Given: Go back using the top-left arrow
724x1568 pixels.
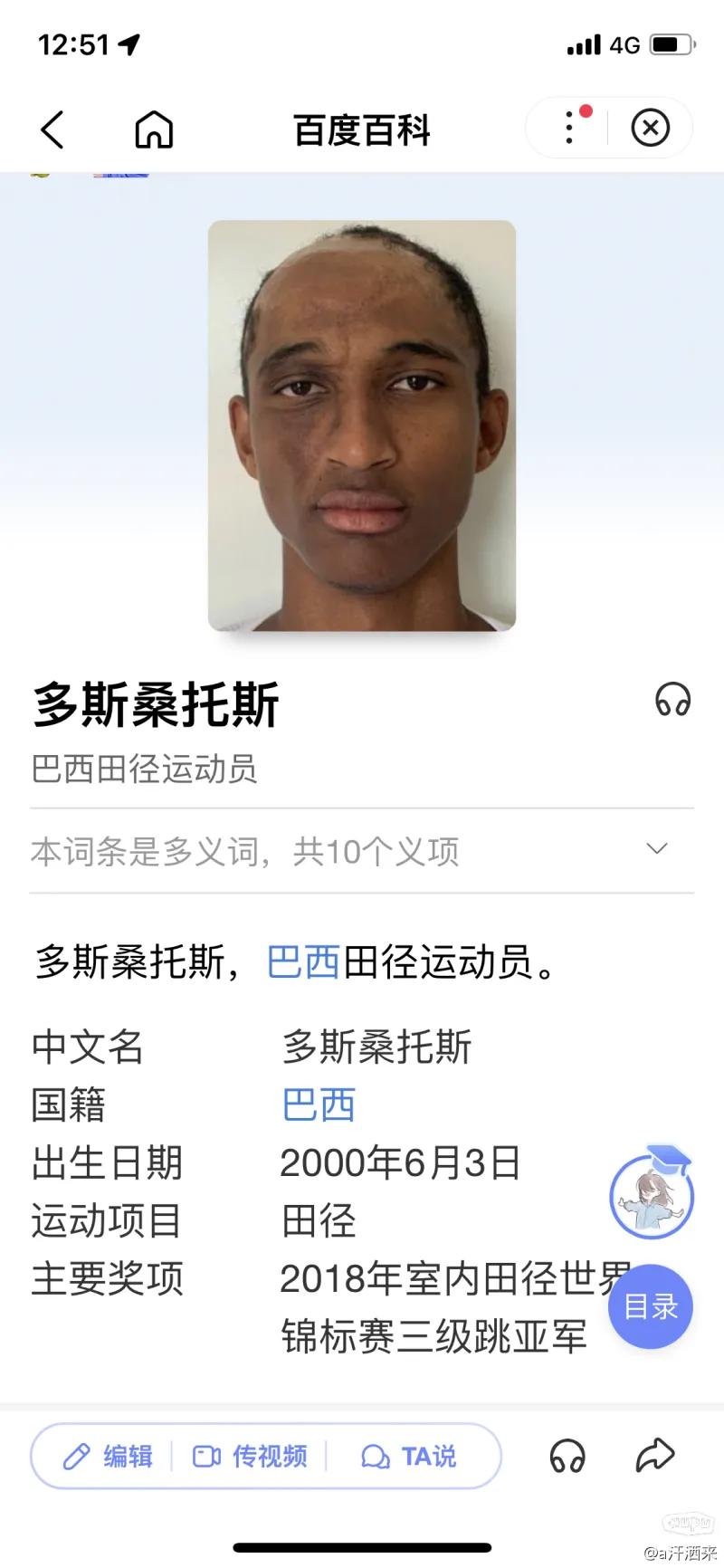Looking at the screenshot, I should (x=53, y=129).
